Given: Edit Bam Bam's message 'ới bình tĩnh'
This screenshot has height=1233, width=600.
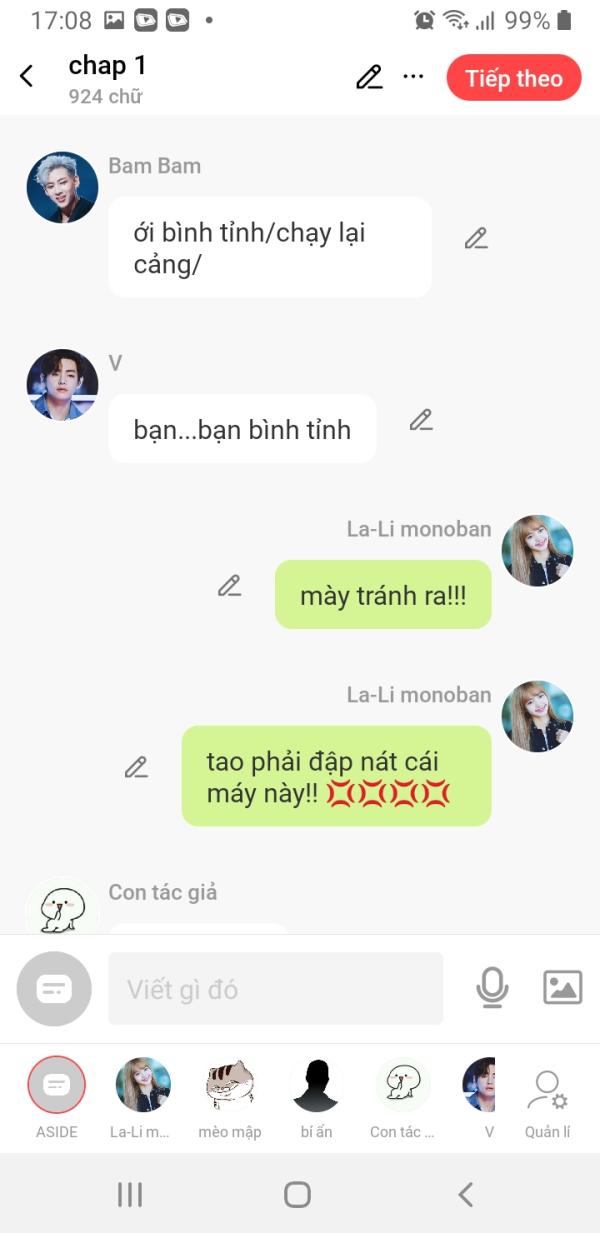Looking at the screenshot, I should 476,238.
